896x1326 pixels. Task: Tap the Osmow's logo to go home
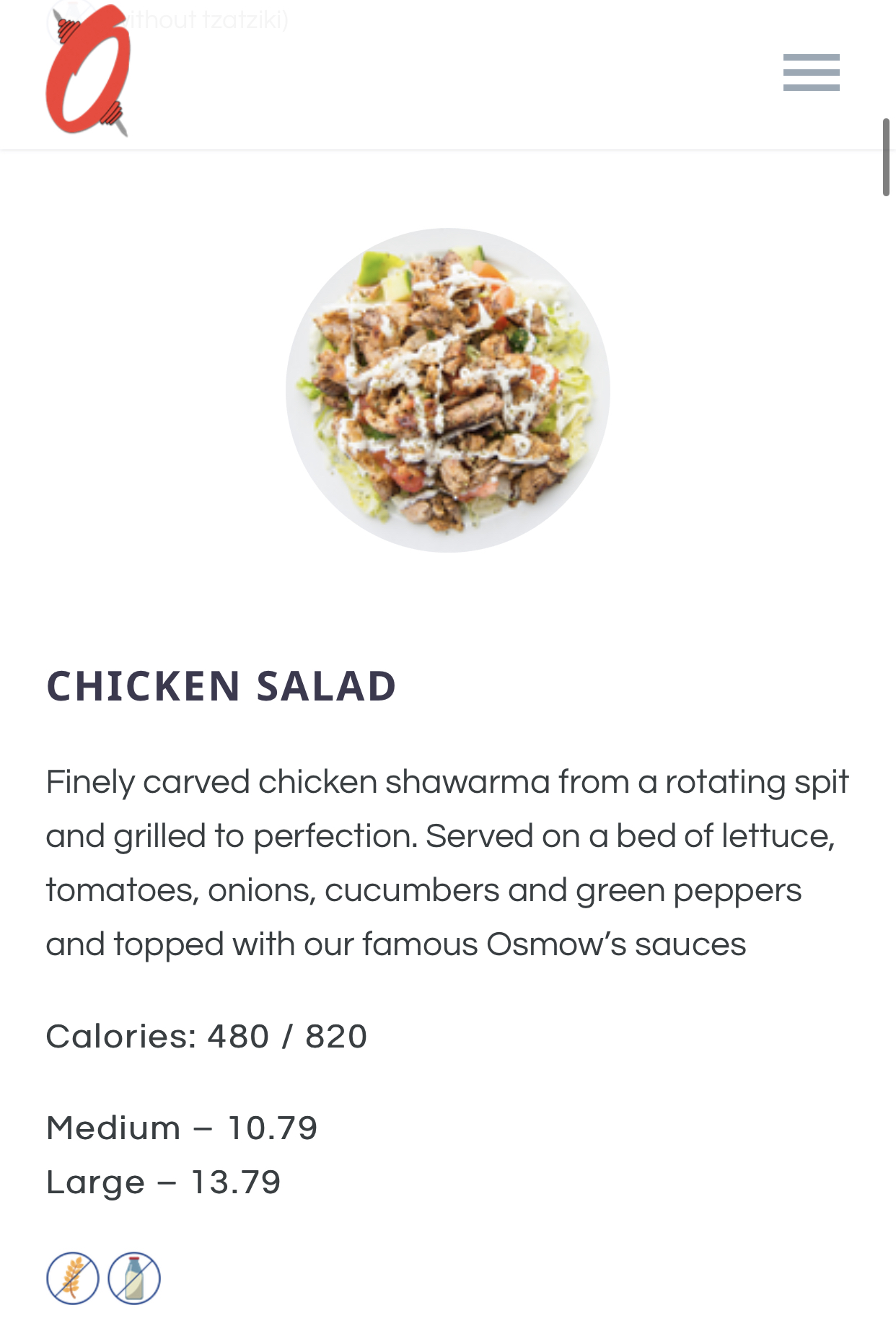coord(88,71)
